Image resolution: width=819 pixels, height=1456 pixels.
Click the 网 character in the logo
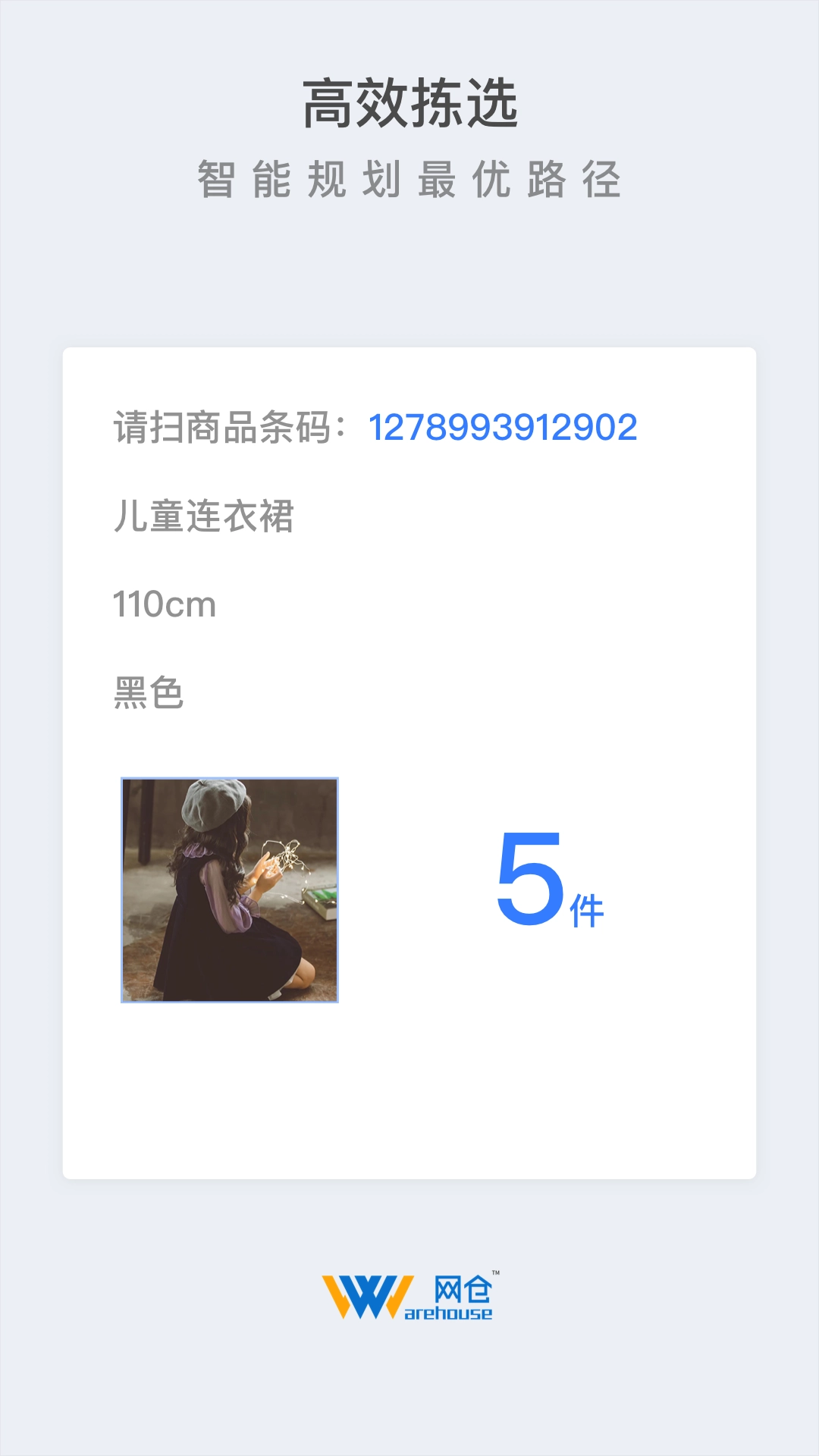447,1287
